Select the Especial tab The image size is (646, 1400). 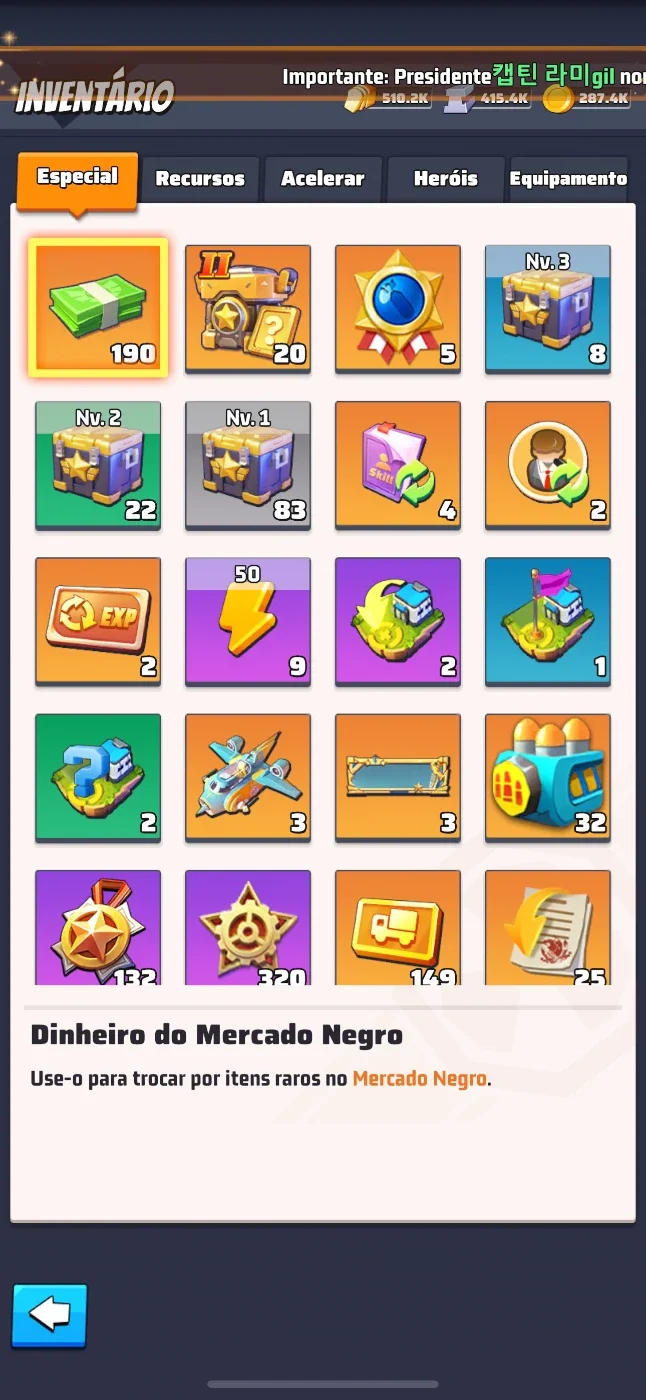77,179
